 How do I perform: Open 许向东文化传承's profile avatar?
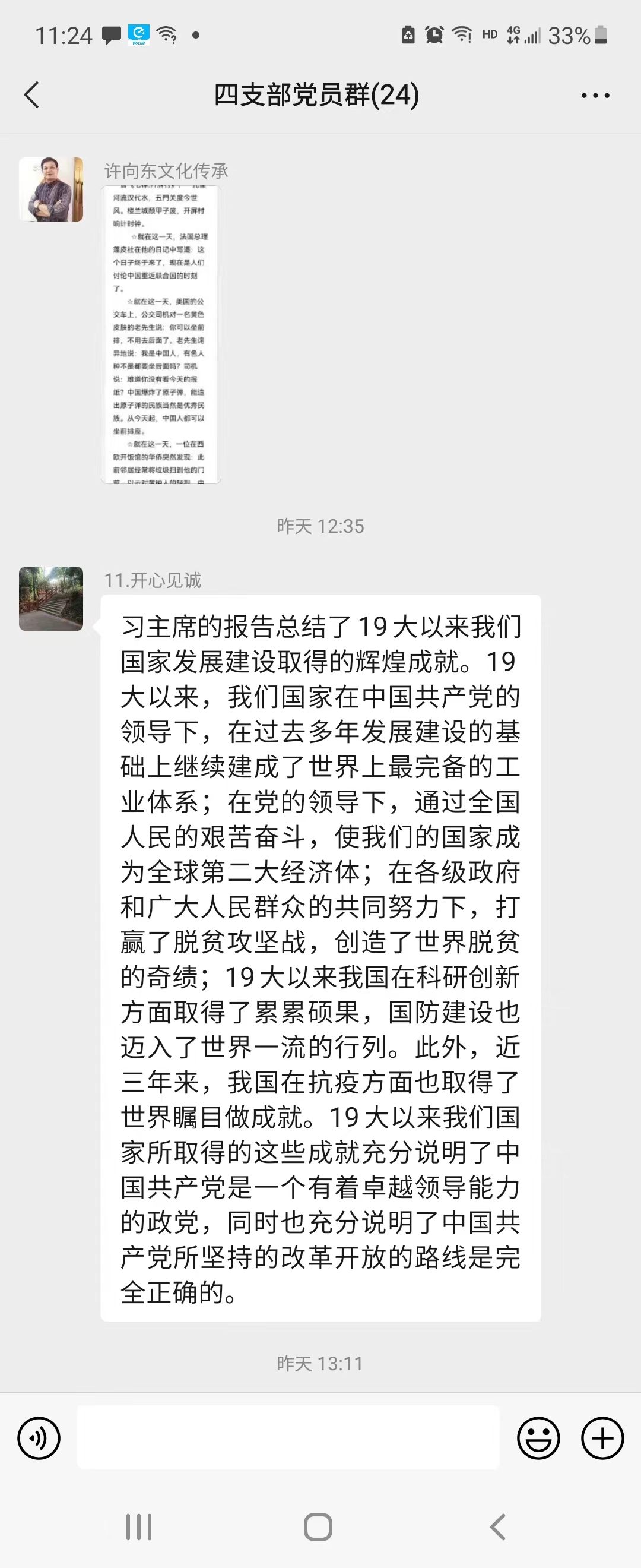point(51,189)
